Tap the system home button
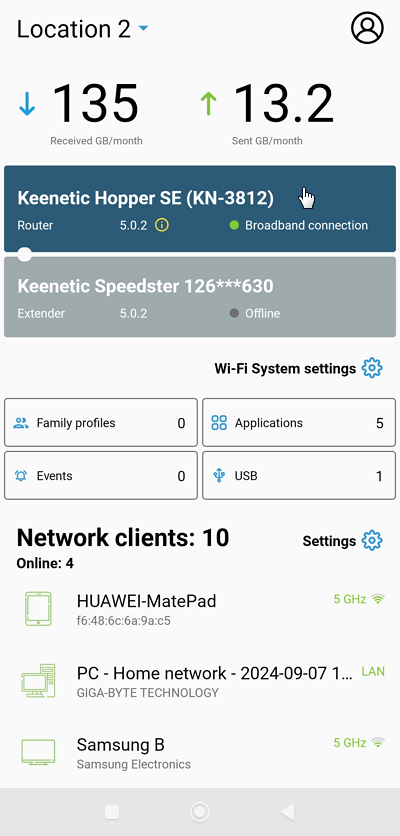 199,811
